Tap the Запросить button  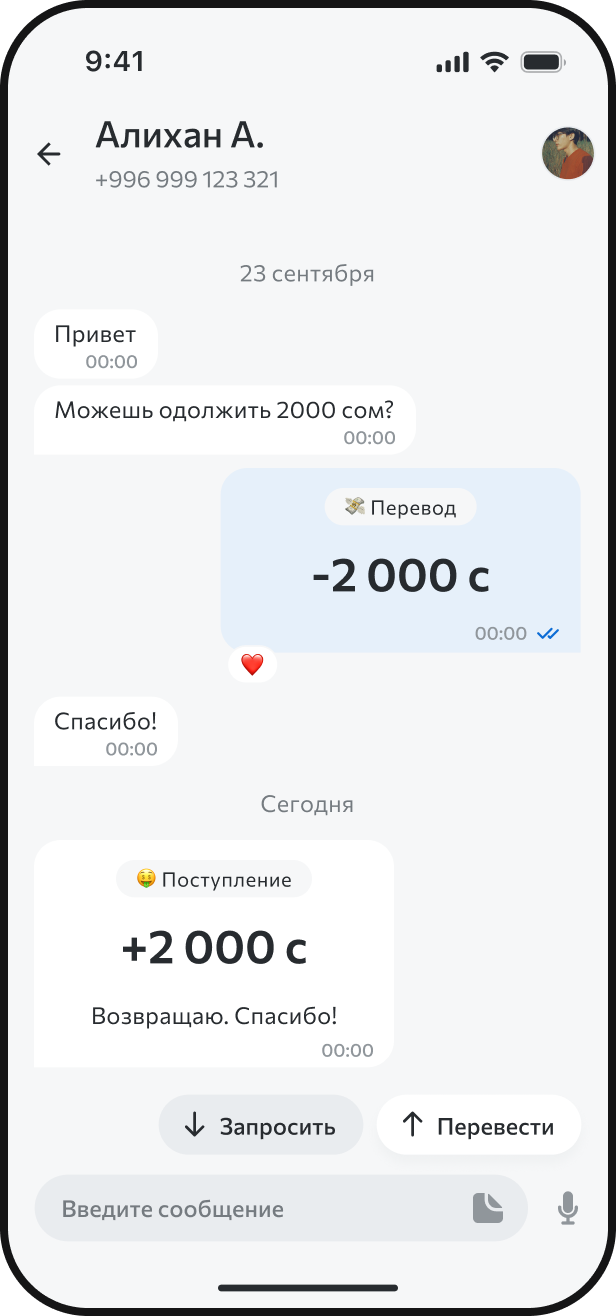(260, 1126)
